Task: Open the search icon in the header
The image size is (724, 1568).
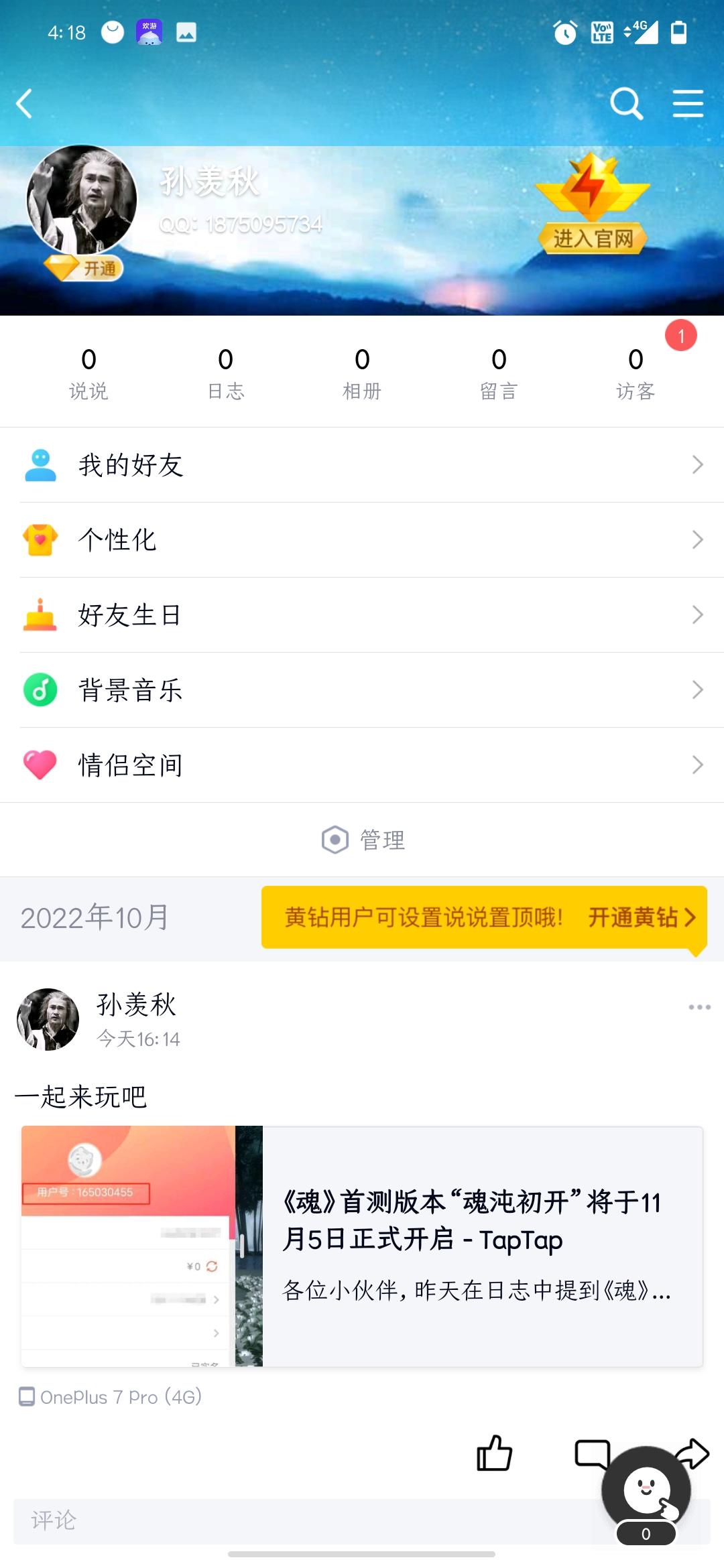Action: [626, 104]
